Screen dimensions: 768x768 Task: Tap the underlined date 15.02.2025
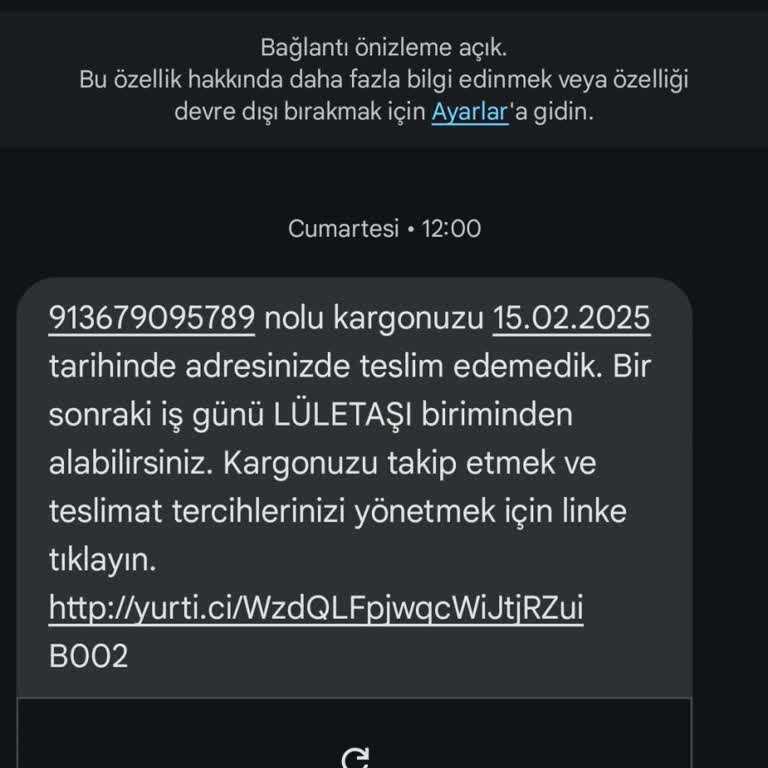click(x=572, y=318)
